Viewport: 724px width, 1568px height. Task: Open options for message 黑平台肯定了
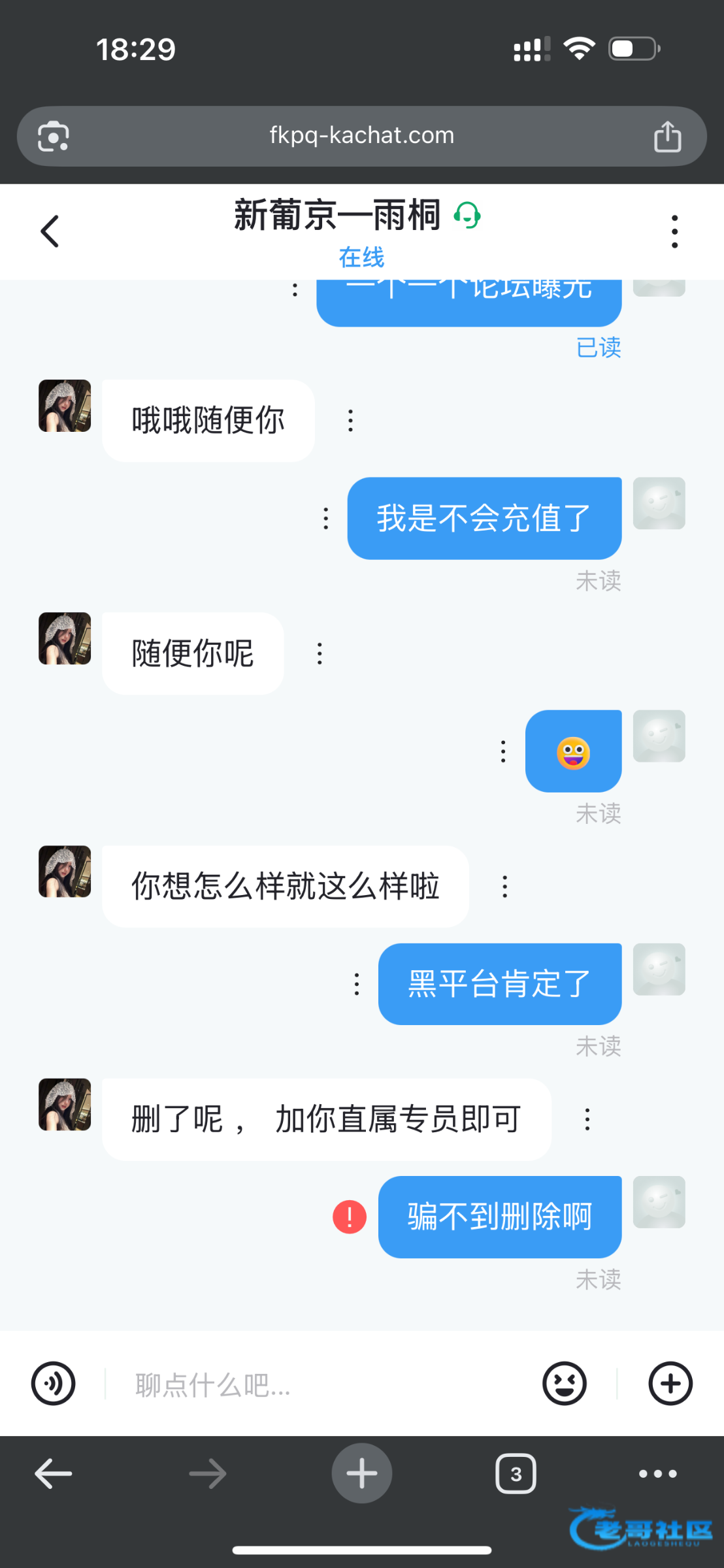356,984
